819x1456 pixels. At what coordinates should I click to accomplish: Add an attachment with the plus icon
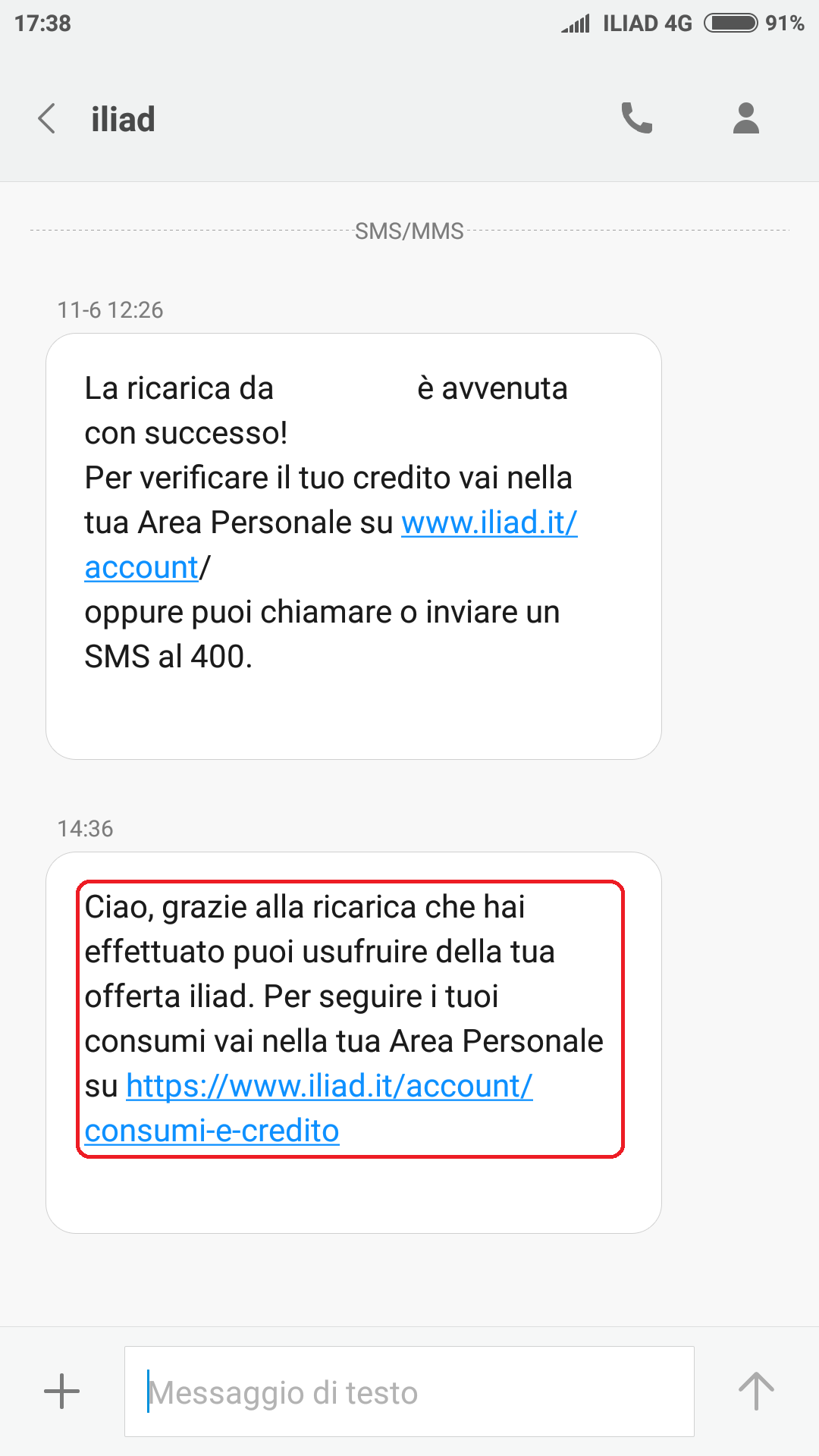coord(62,1392)
